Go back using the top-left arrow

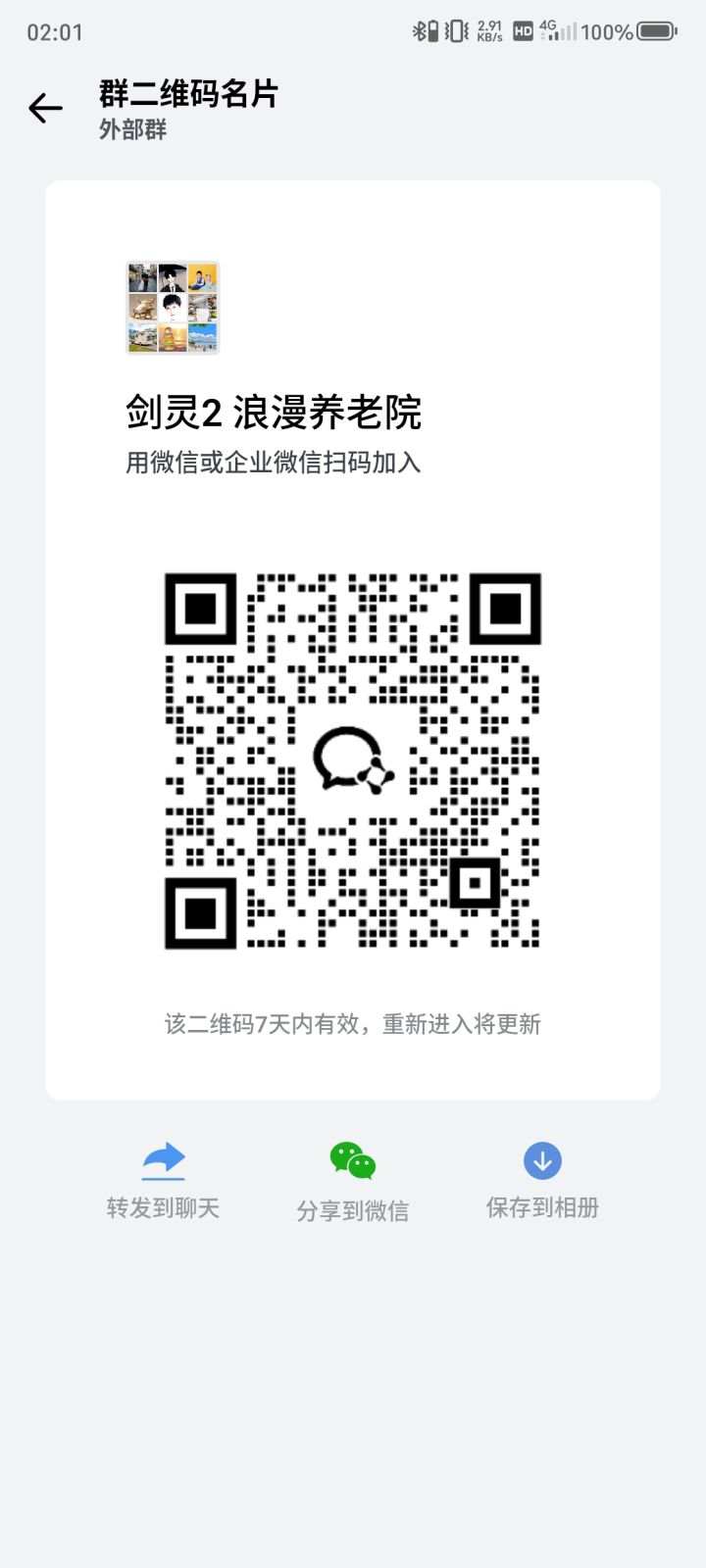point(45,108)
